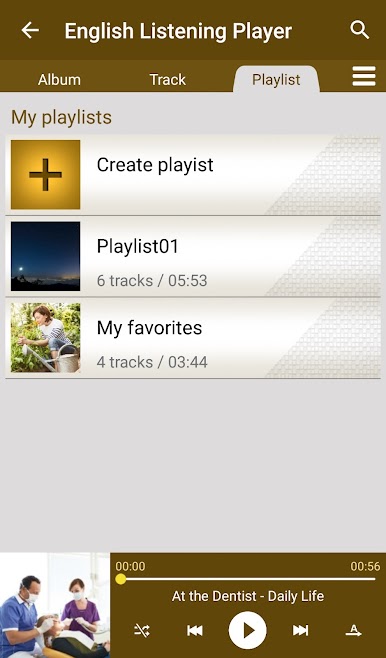Viewport: 386px width, 658px height.
Task: Switch to the Track tab
Action: pos(167,79)
